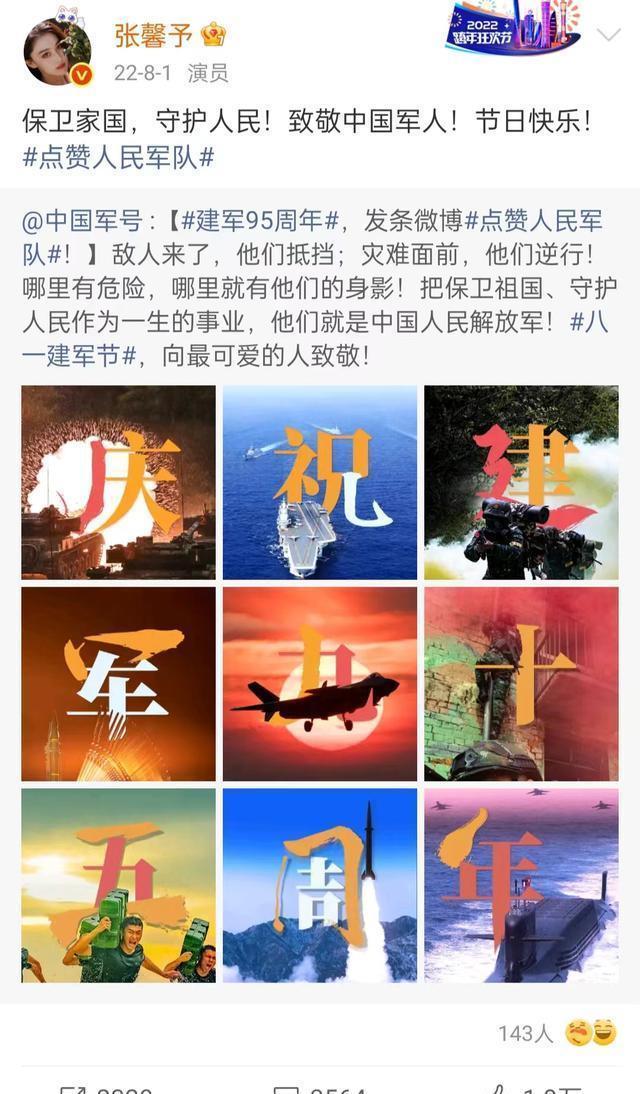Tap the username 张馨予
Image resolution: width=640 pixels, height=1094 pixels.
click(x=153, y=36)
